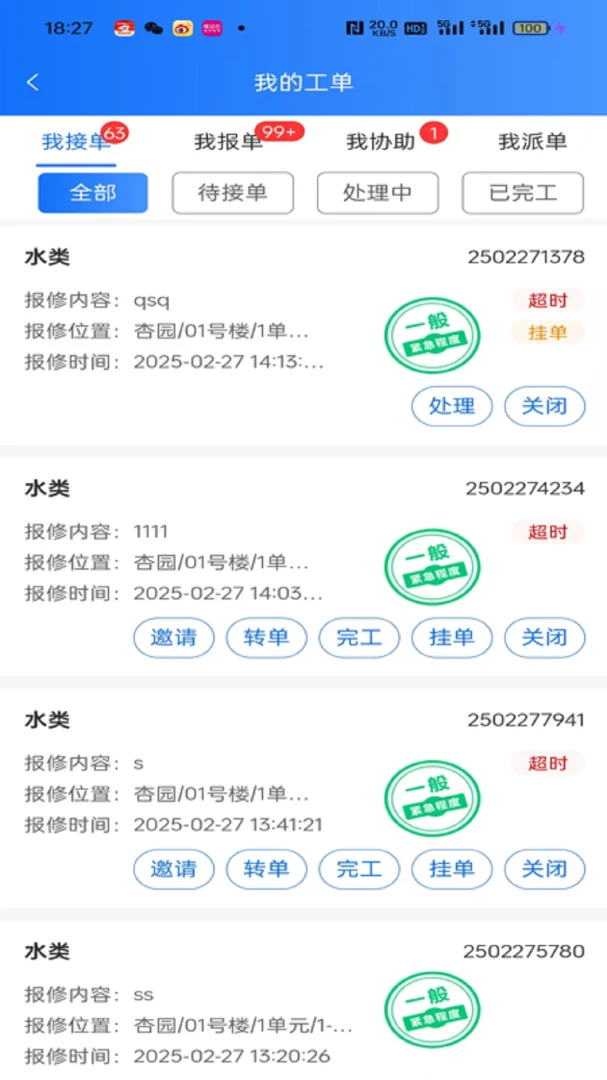Viewport: 607px width, 1080px height.
Task: Tap 邀请 on order 2502274234
Action: click(x=174, y=638)
